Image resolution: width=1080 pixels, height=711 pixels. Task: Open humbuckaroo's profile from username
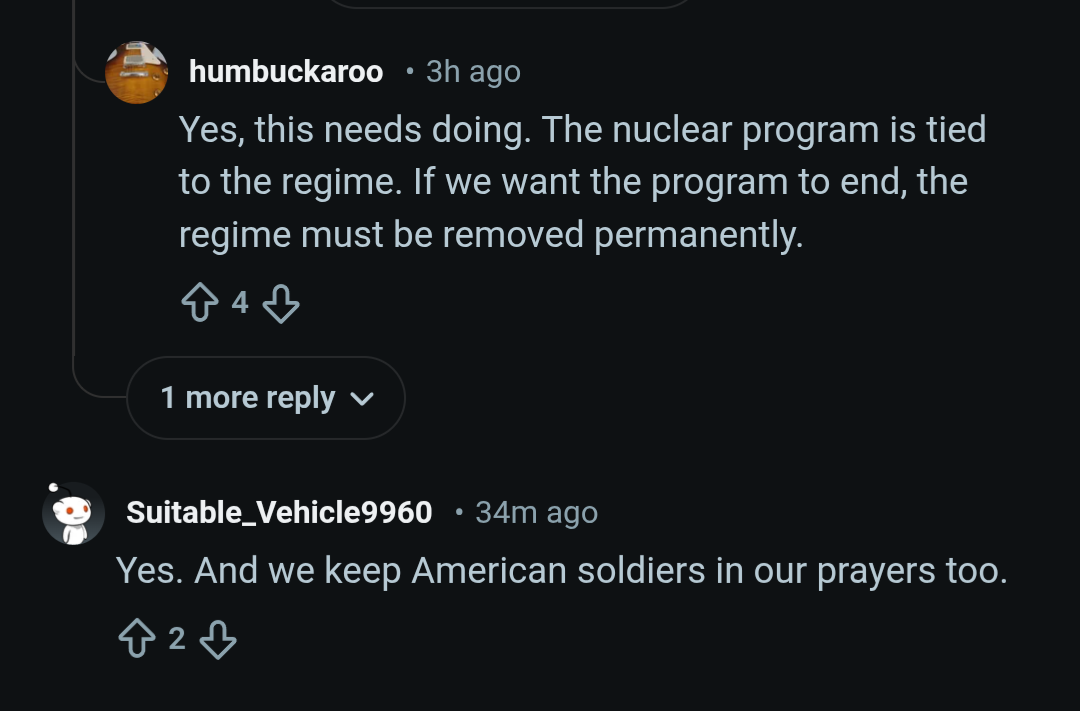coord(286,72)
